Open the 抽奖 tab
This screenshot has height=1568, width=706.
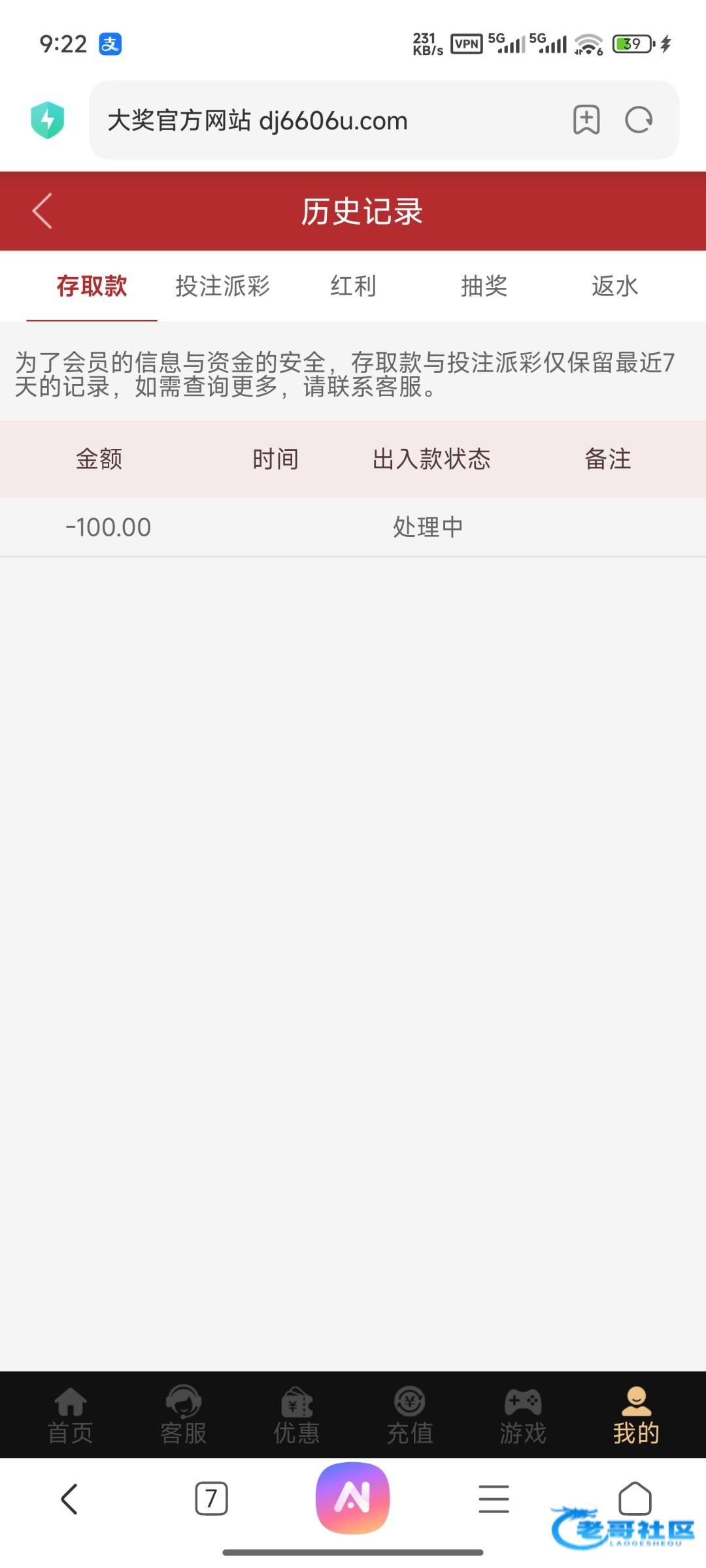(x=484, y=286)
